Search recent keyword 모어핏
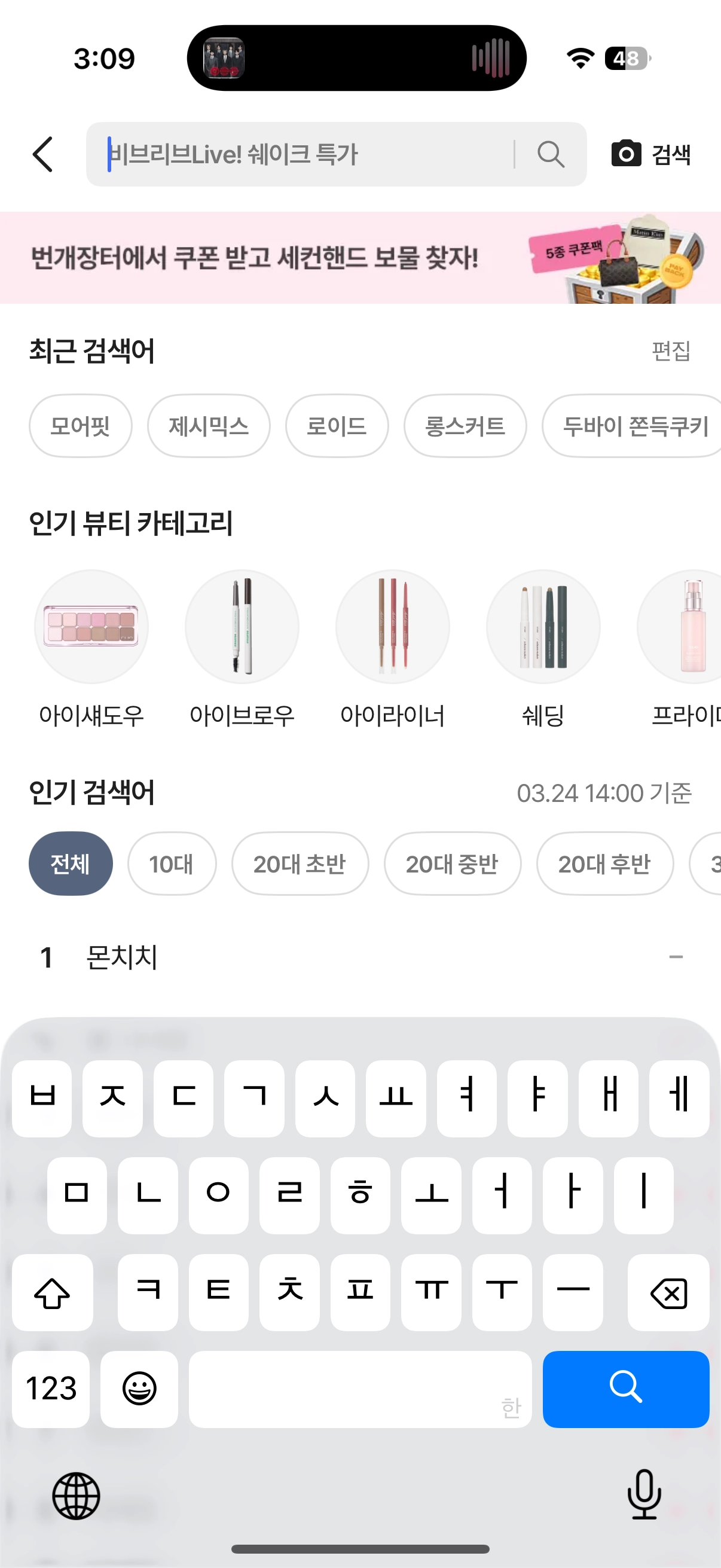721x1568 pixels. 80,426
